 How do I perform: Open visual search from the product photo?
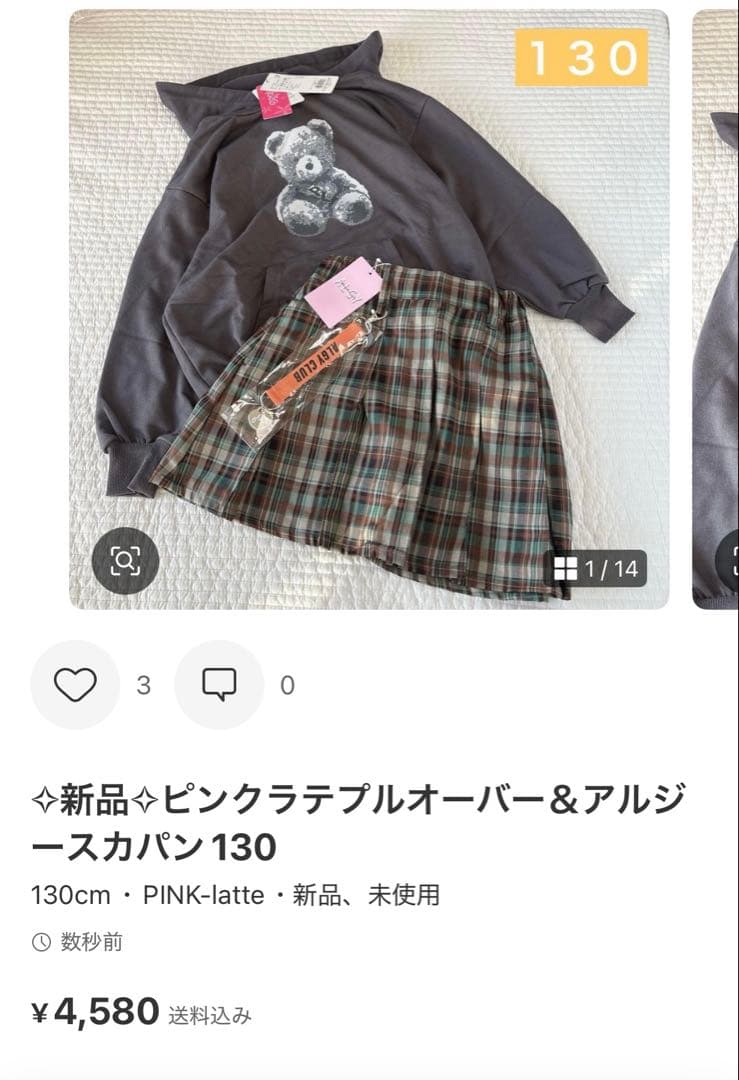[x=126, y=561]
